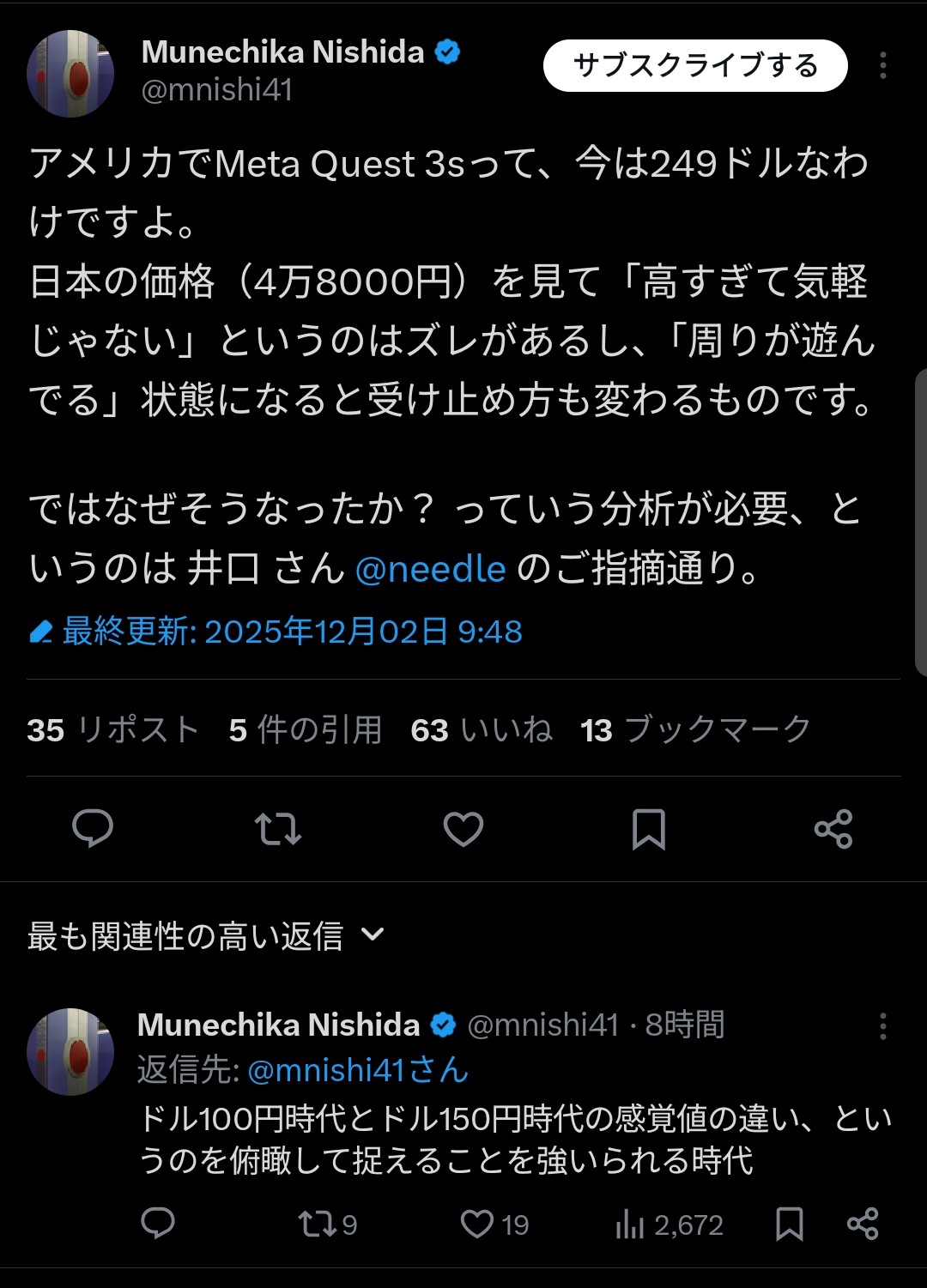View edit history via 最終更新 link

tap(276, 632)
